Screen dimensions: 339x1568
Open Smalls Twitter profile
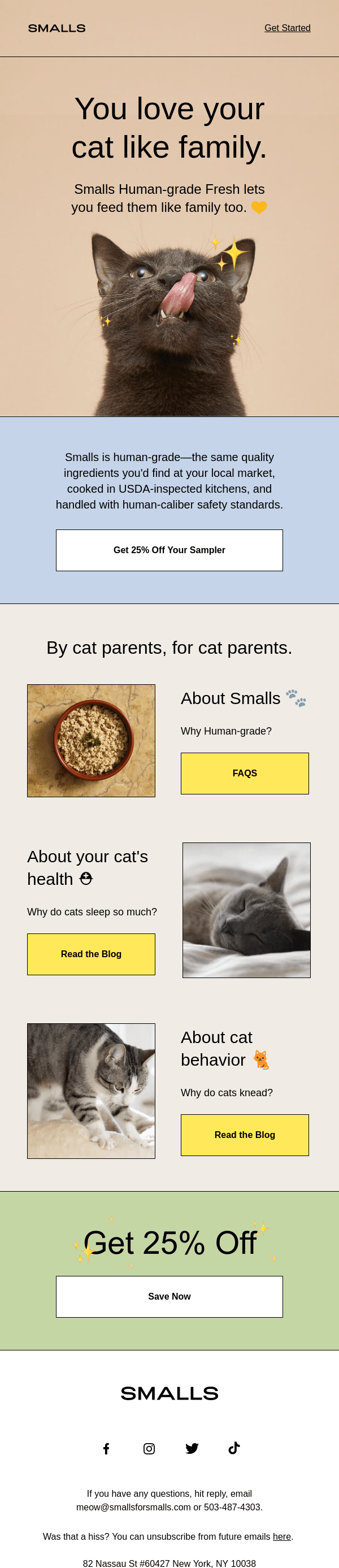192,1449
